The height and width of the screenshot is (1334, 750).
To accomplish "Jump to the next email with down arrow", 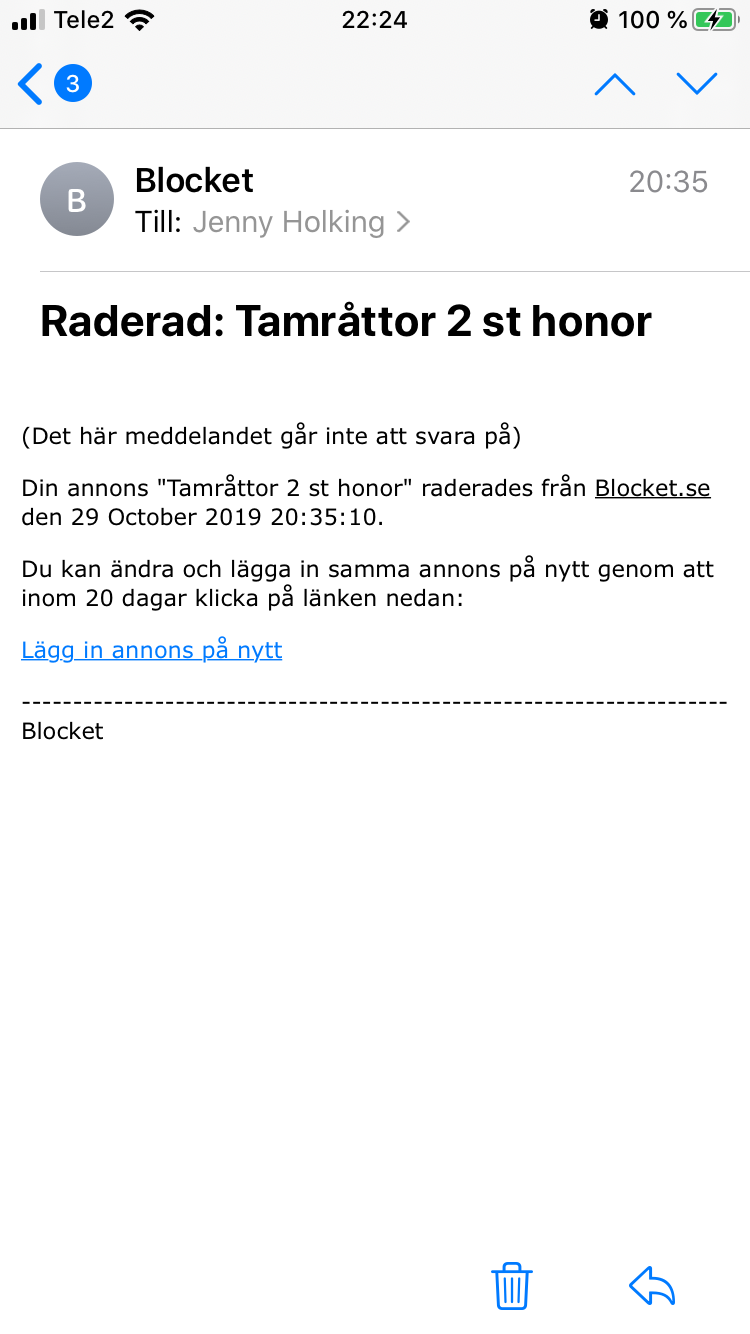I will point(697,84).
